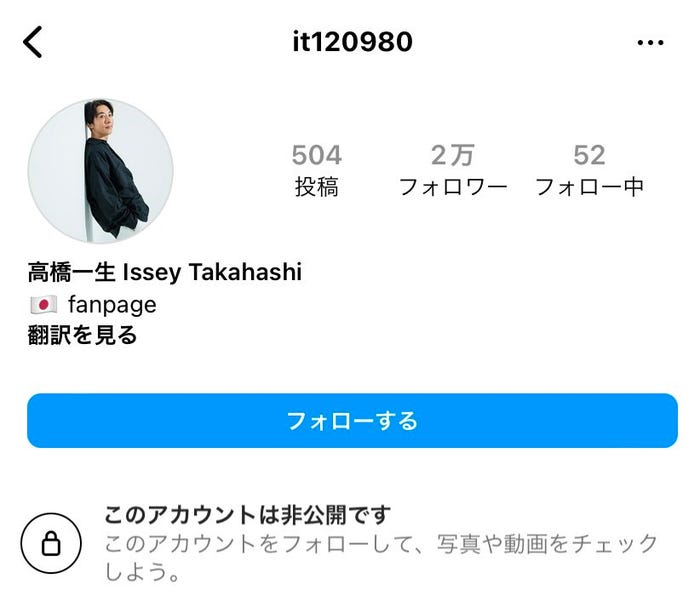Screen dimensions: 700x608
Task: Open the フォロー中 list
Action: 589,170
